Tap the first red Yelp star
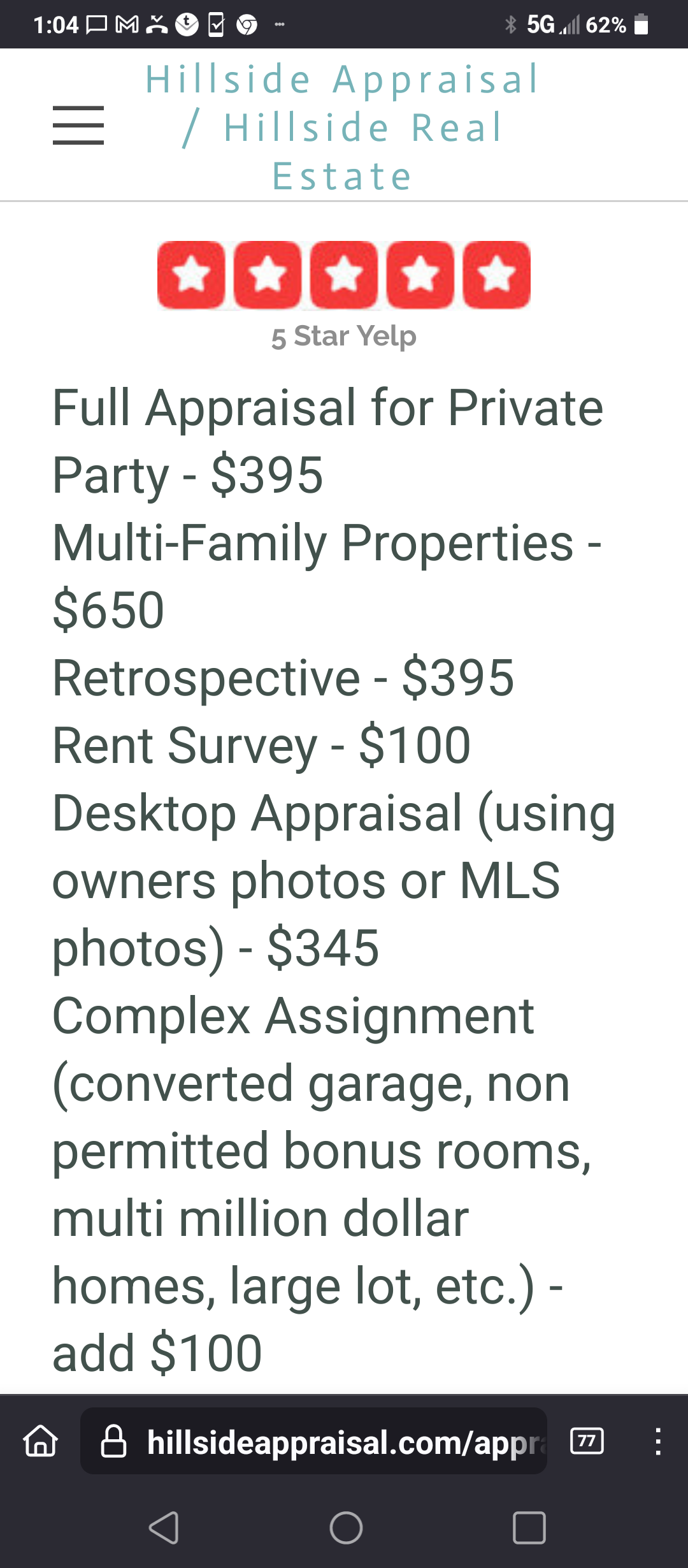Viewport: 688px width, 1568px height. 191,274
